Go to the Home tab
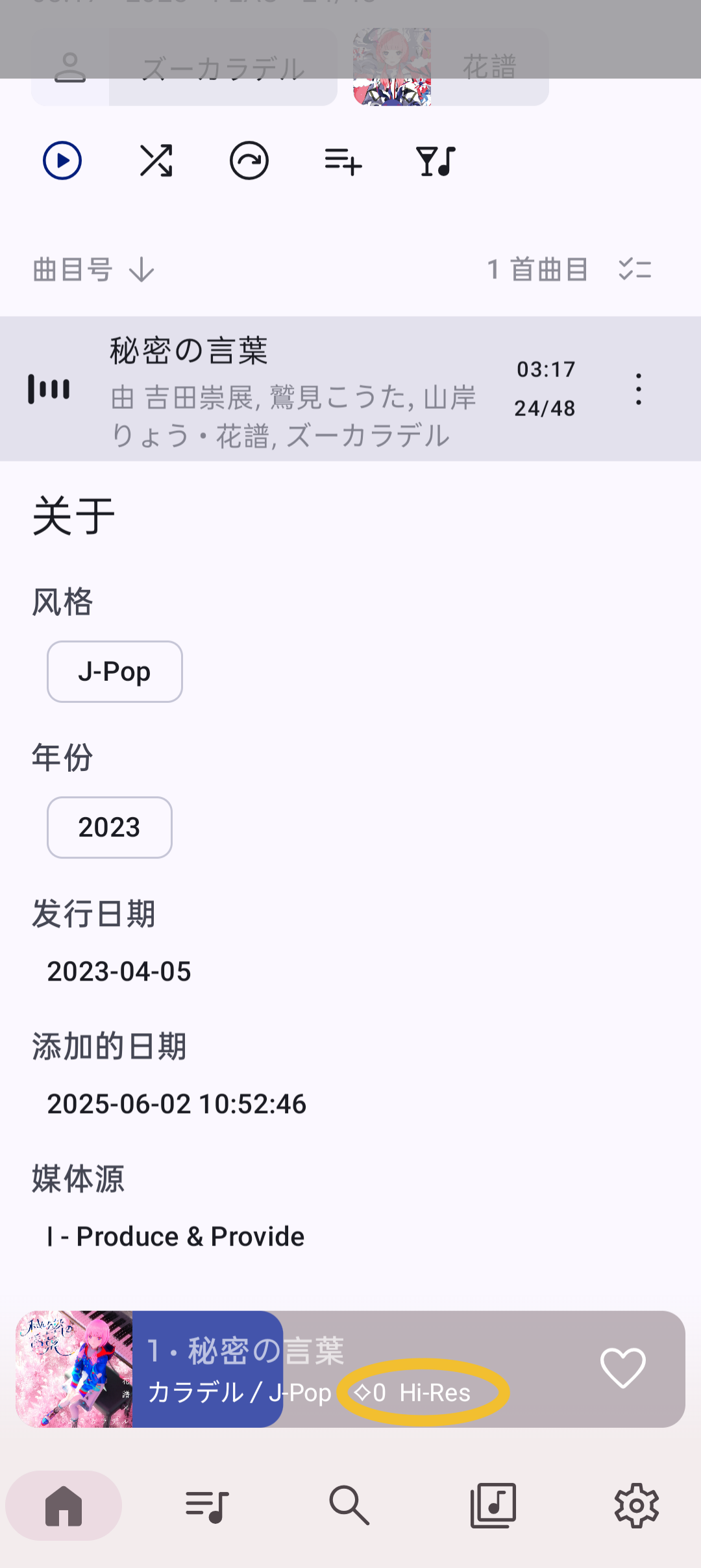Image resolution: width=701 pixels, height=1568 pixels. coord(64,1506)
